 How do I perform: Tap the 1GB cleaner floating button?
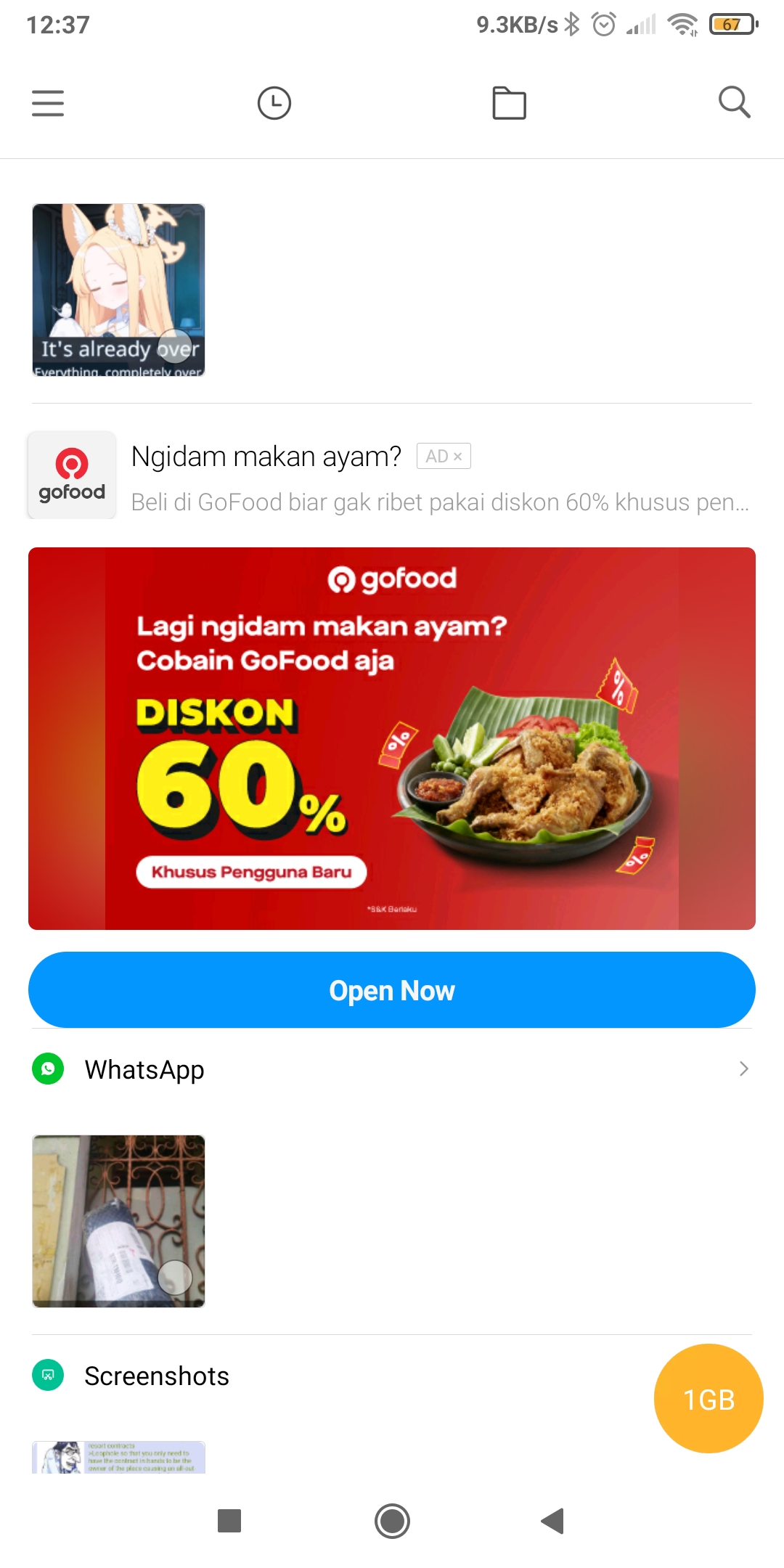tap(709, 1399)
